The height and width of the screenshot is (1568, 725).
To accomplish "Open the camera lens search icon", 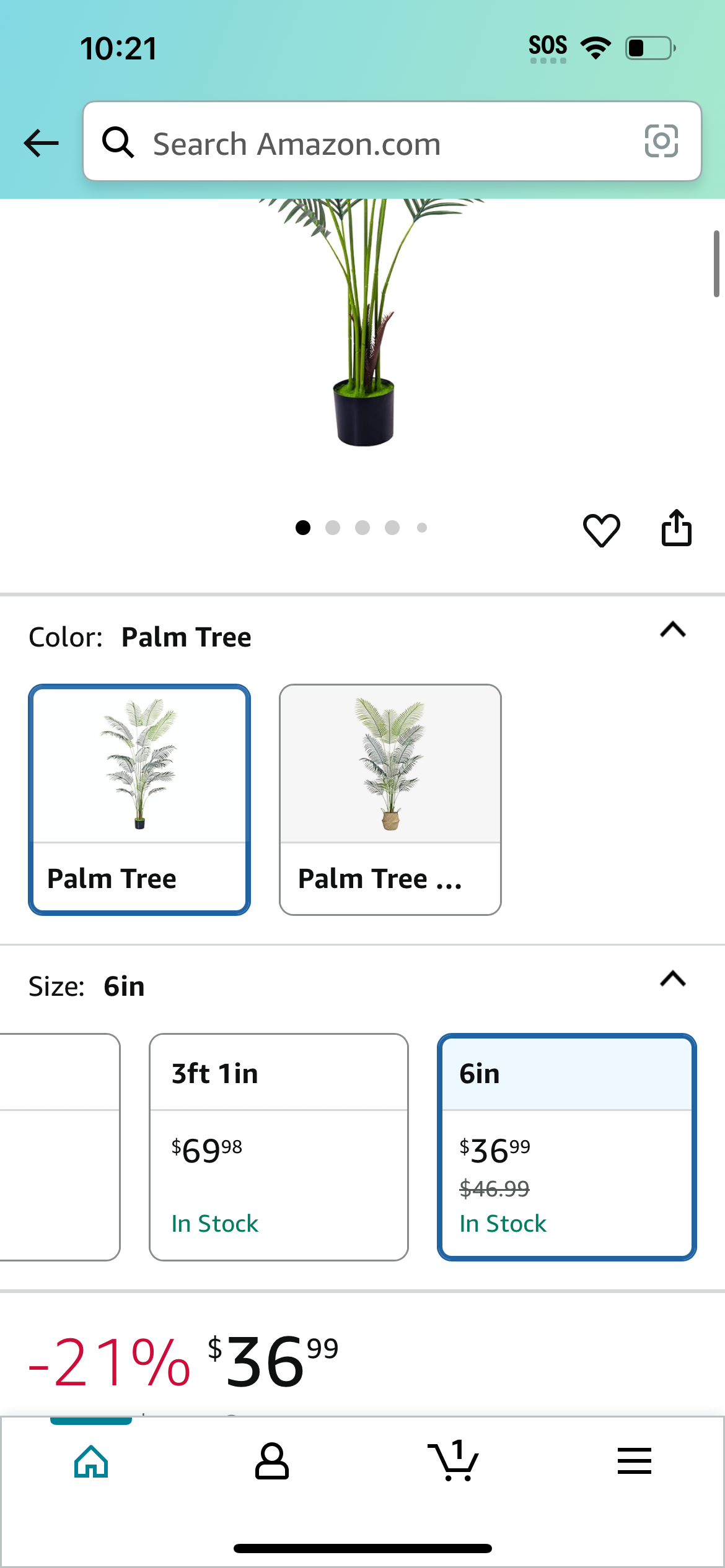I will click(x=661, y=141).
